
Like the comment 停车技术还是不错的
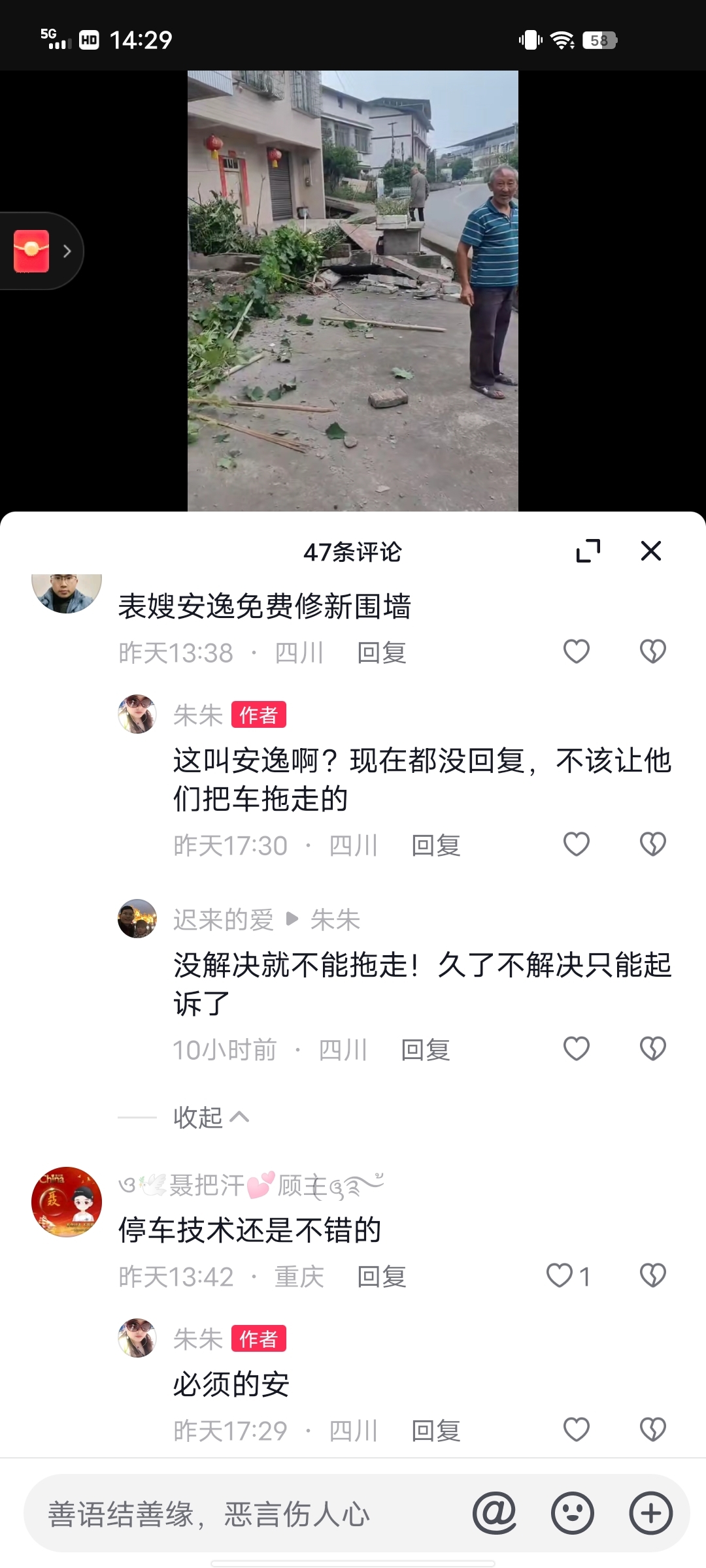coord(560,1275)
